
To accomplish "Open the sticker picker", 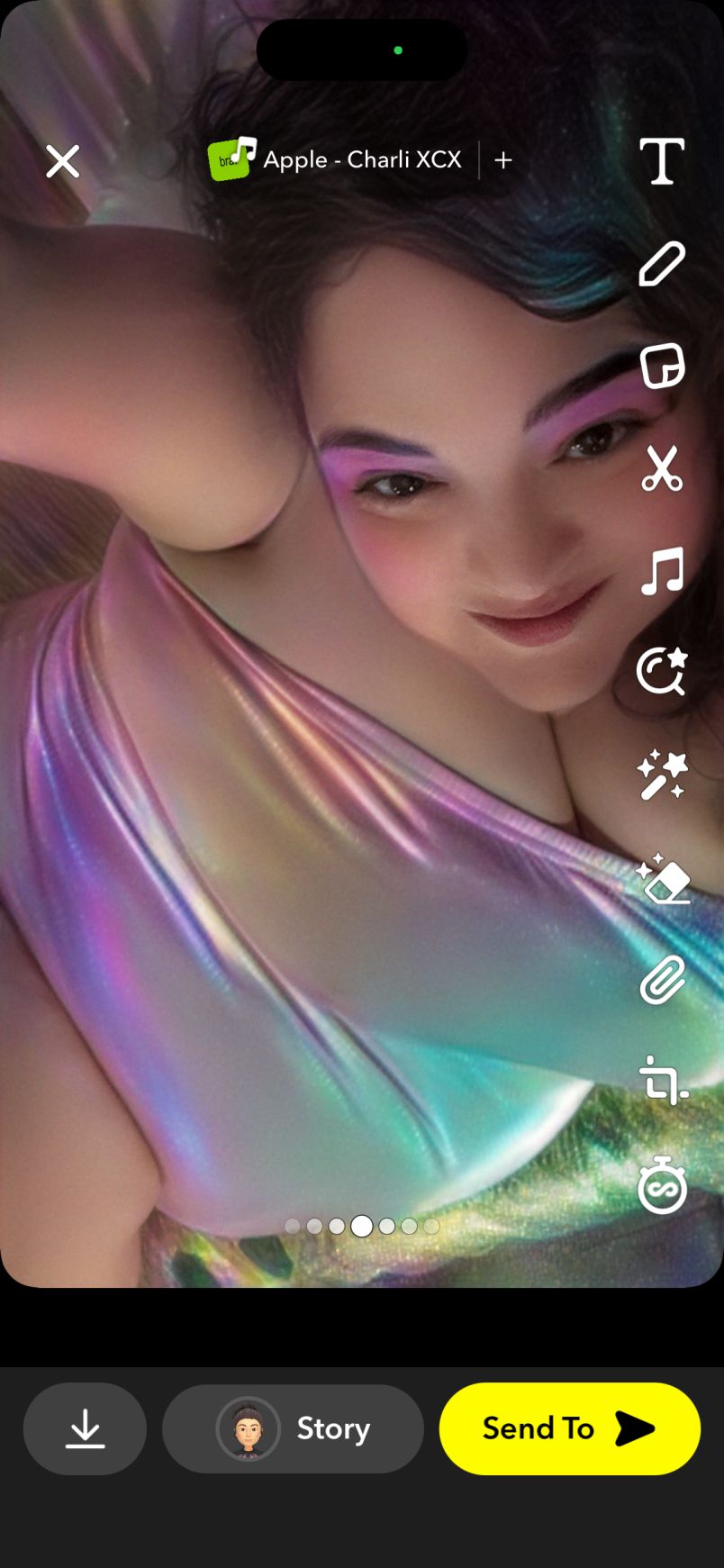I will (662, 366).
